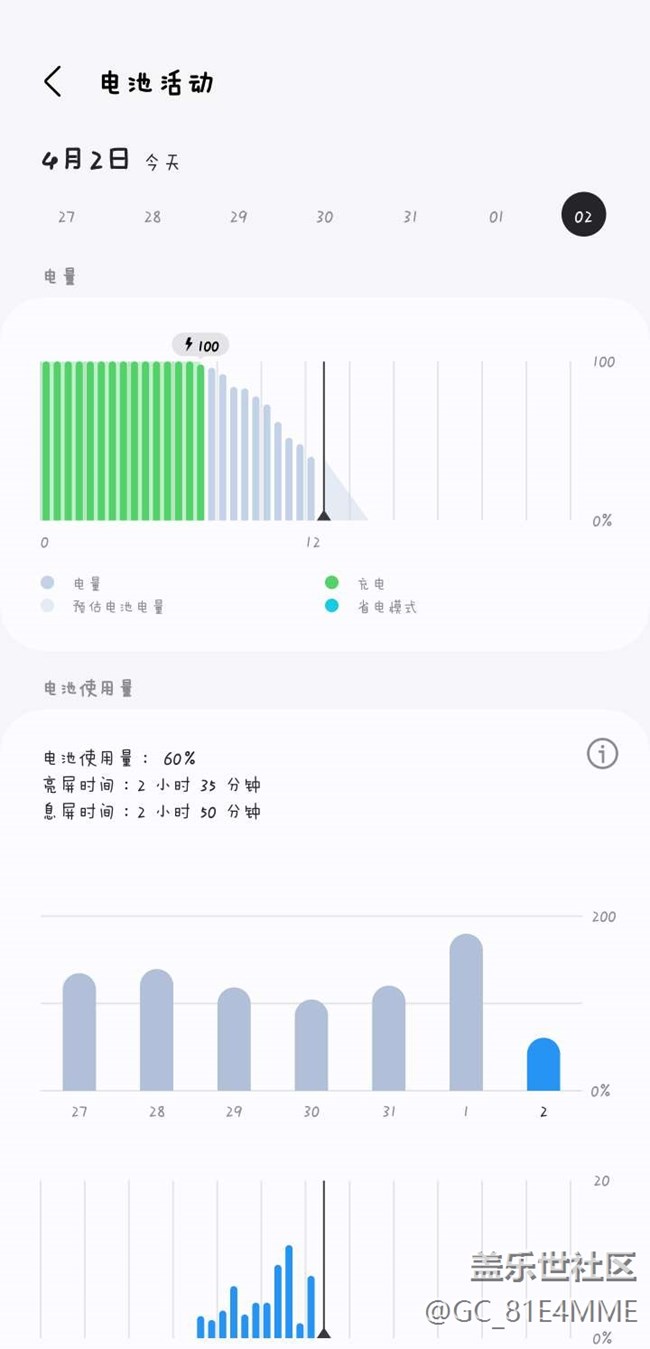
Task: Select date 28 in the date row
Action: pyautogui.click(x=152, y=217)
